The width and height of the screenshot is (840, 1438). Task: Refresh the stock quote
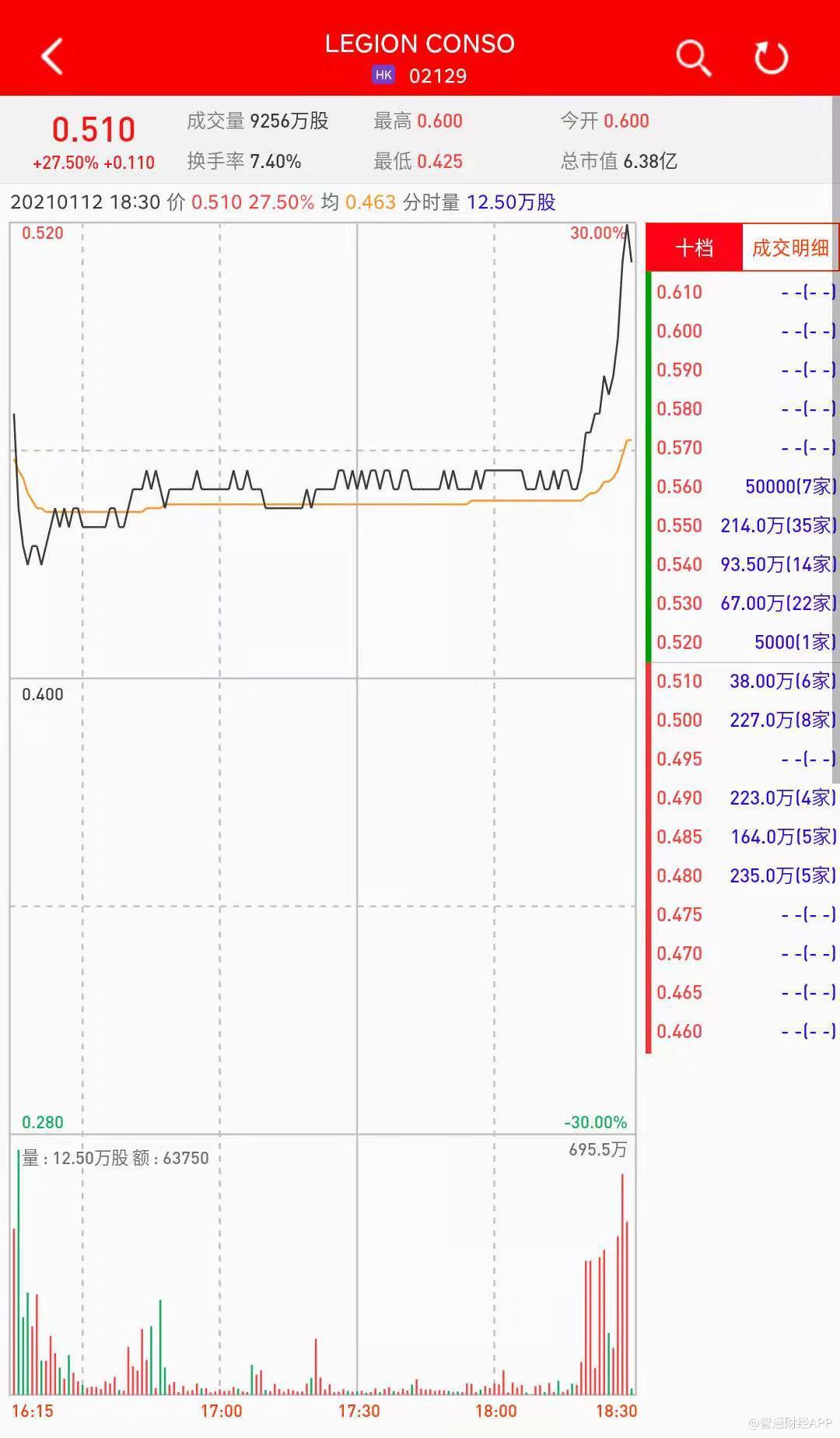click(772, 58)
